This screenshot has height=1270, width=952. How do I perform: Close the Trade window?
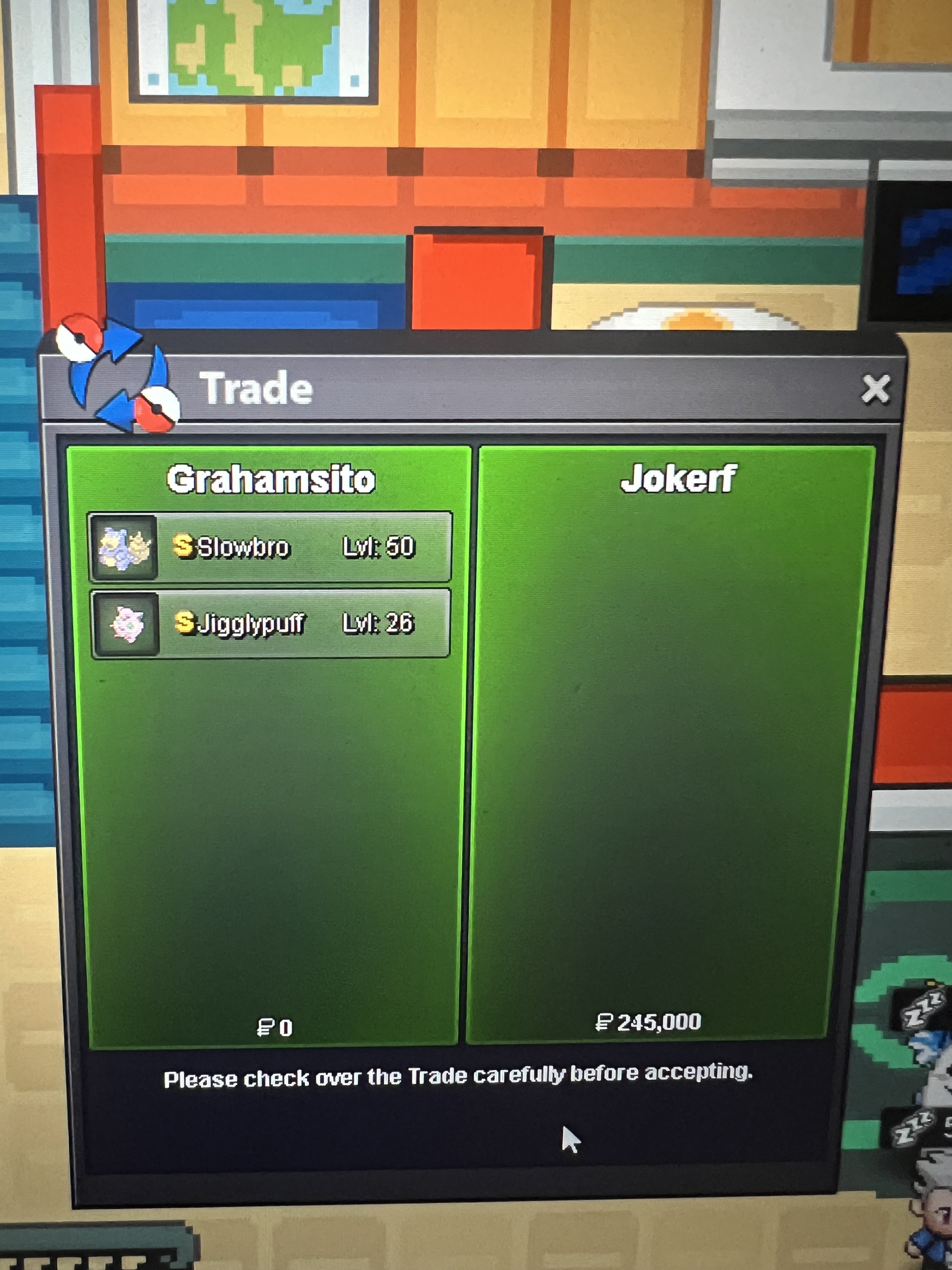(x=875, y=390)
